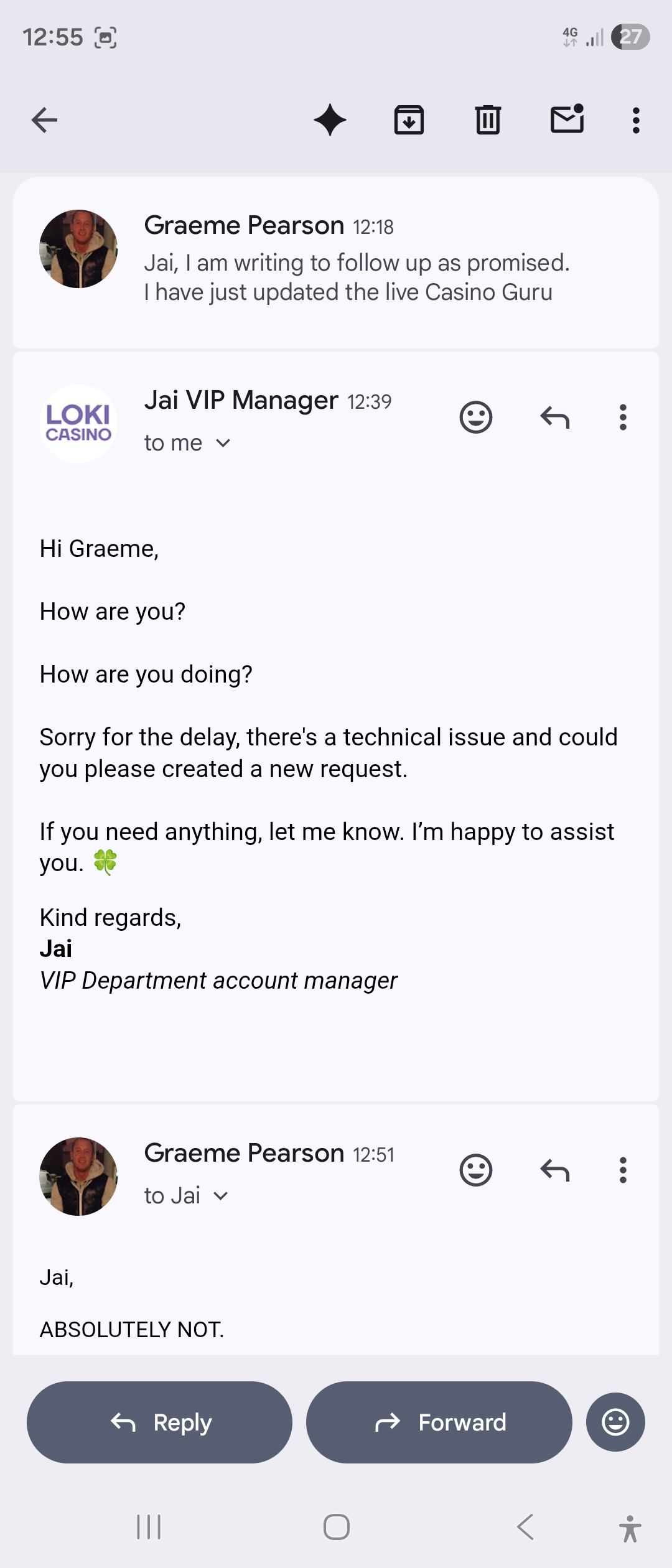Reply to Graeme Pearson's 12:51 message
672x1568 pixels.
555,1170
